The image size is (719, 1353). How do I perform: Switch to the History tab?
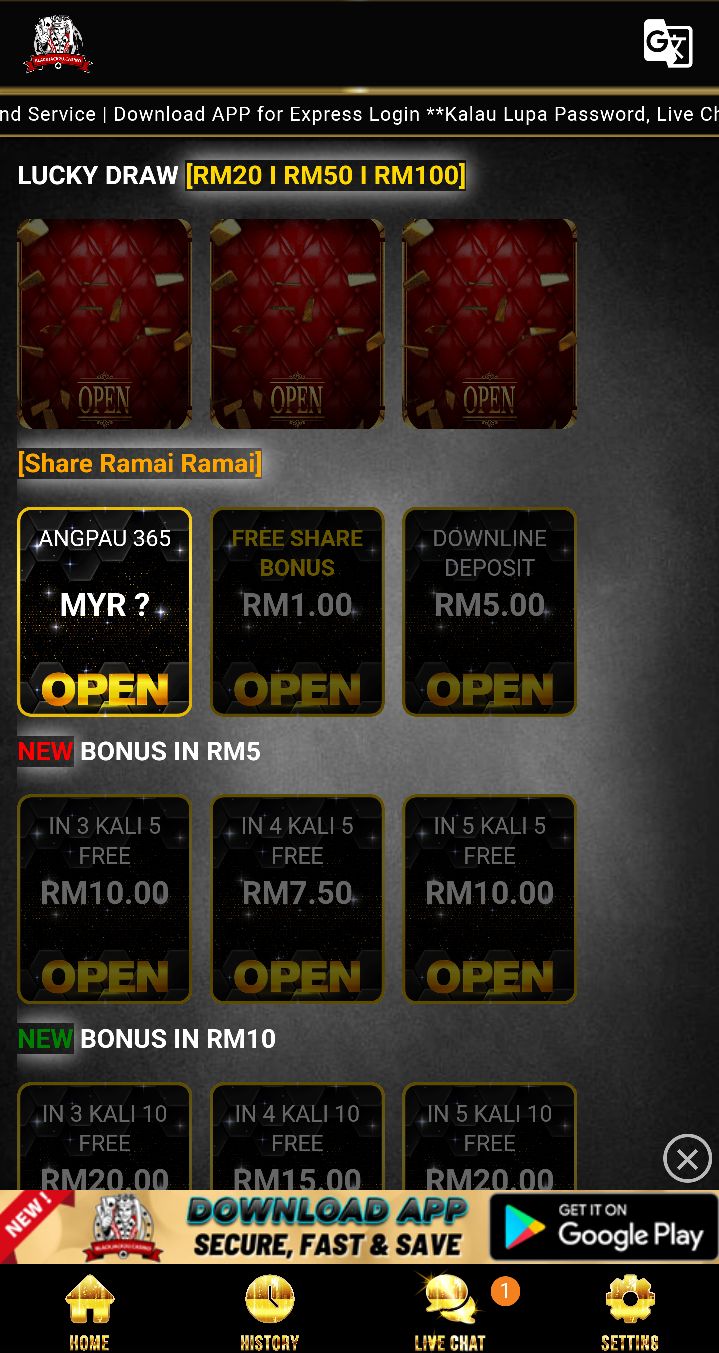pos(269,1312)
